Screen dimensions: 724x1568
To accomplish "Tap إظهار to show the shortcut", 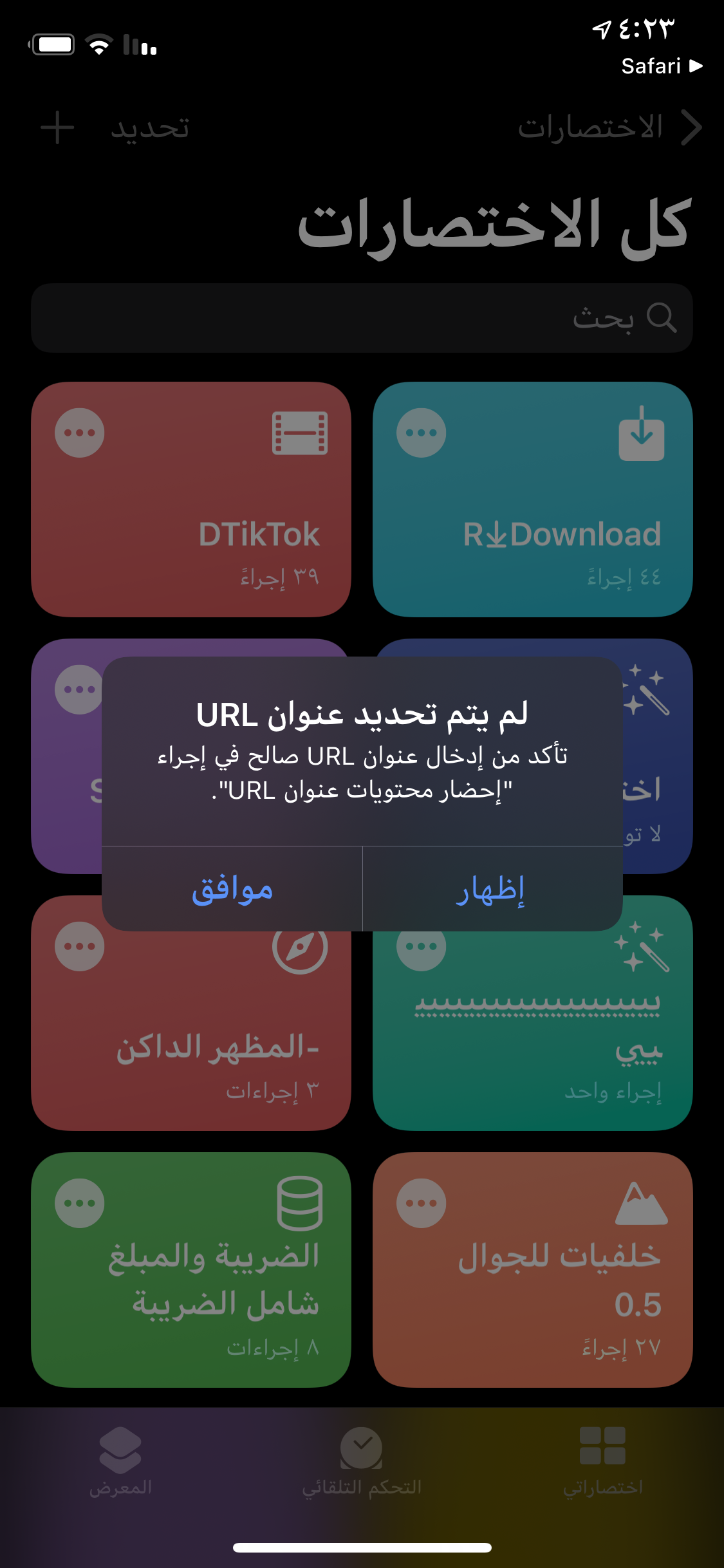I will pos(492,889).
